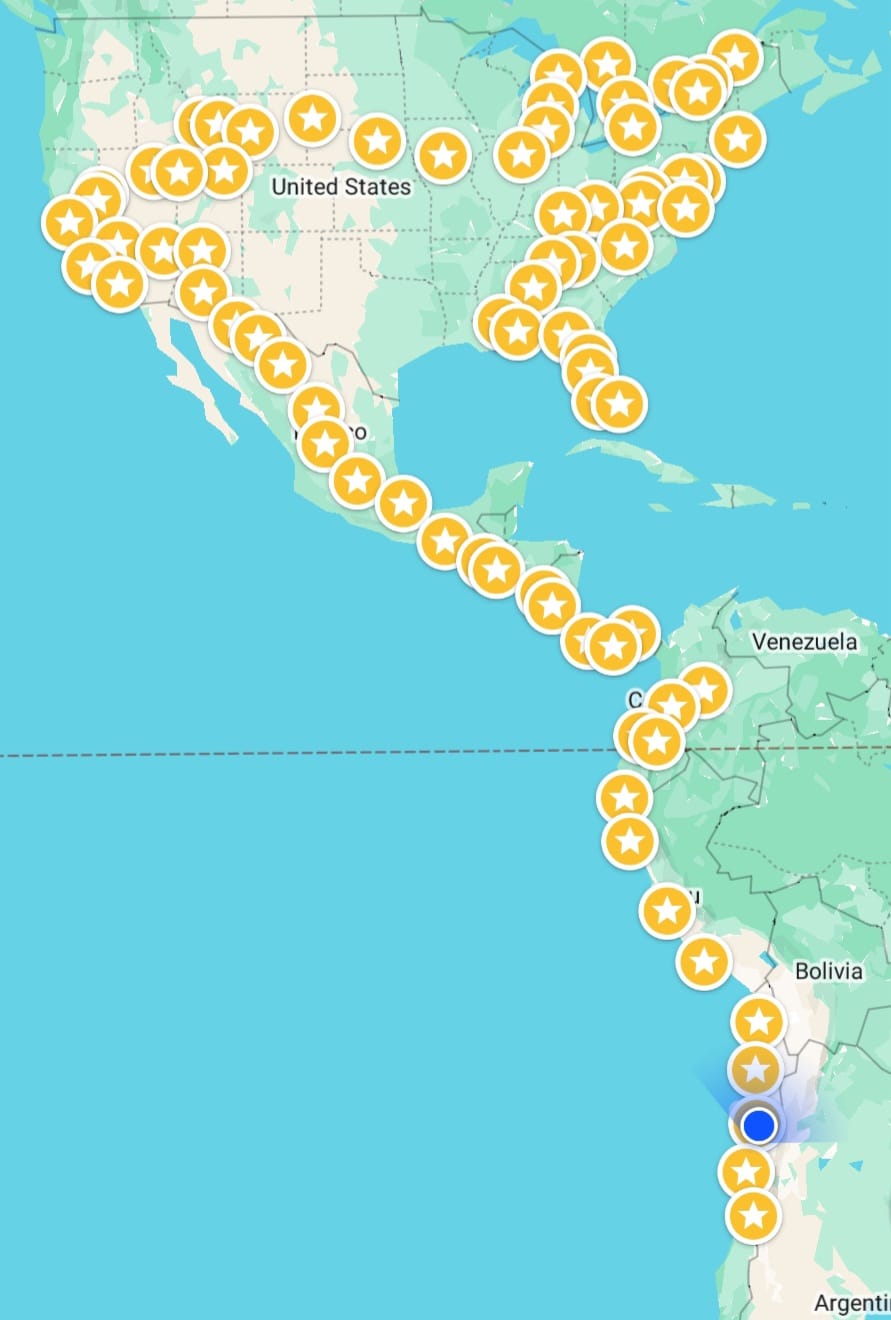
Task: Open the northeasternmost saved star in Canada
Action: point(736,57)
